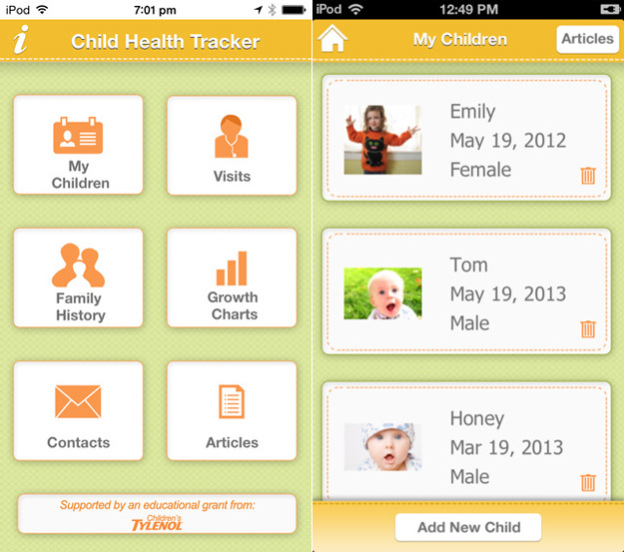The image size is (624, 552).
Task: Open Emily's child profile card
Action: [x=467, y=139]
